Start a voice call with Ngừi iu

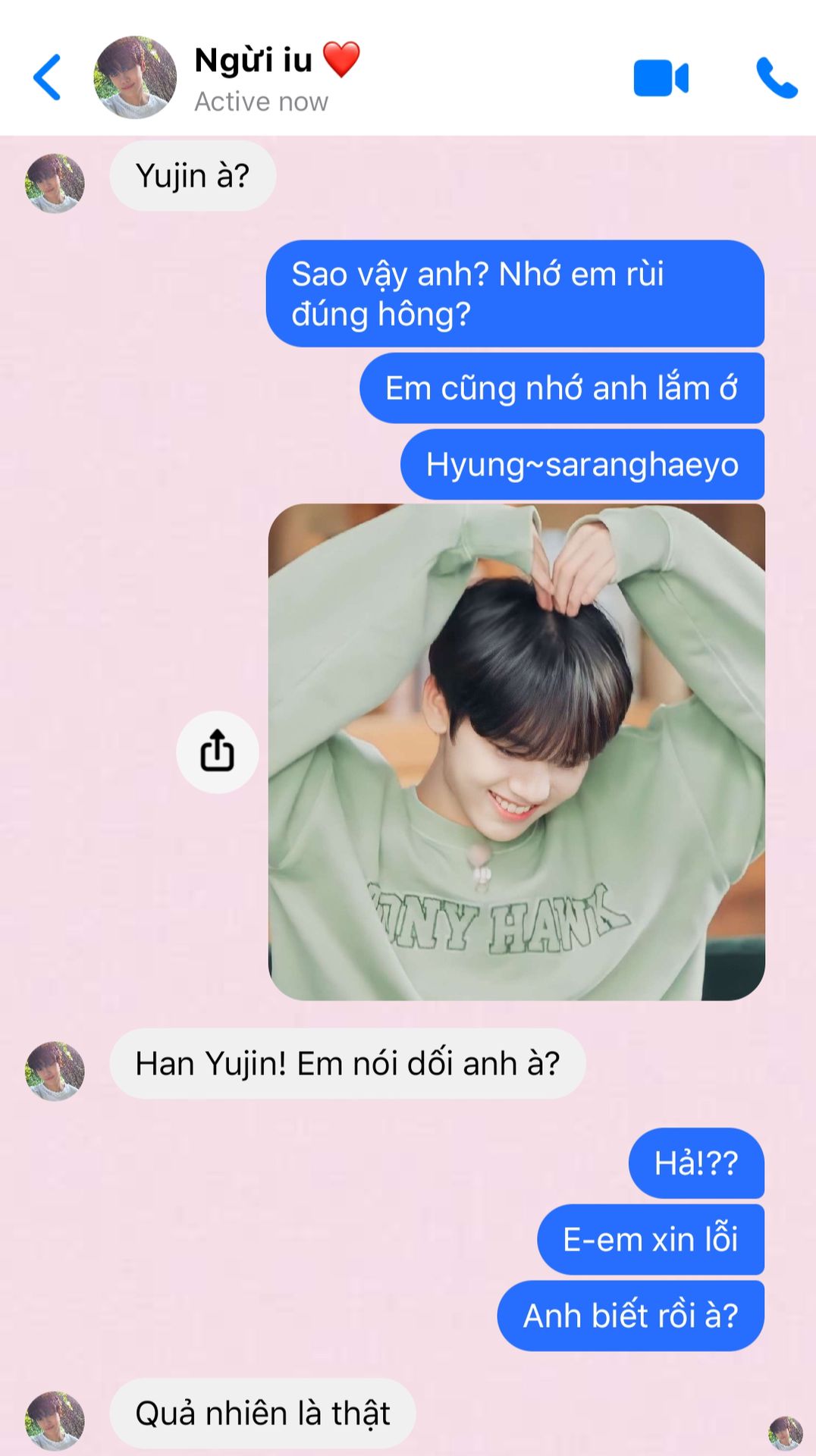(x=777, y=78)
